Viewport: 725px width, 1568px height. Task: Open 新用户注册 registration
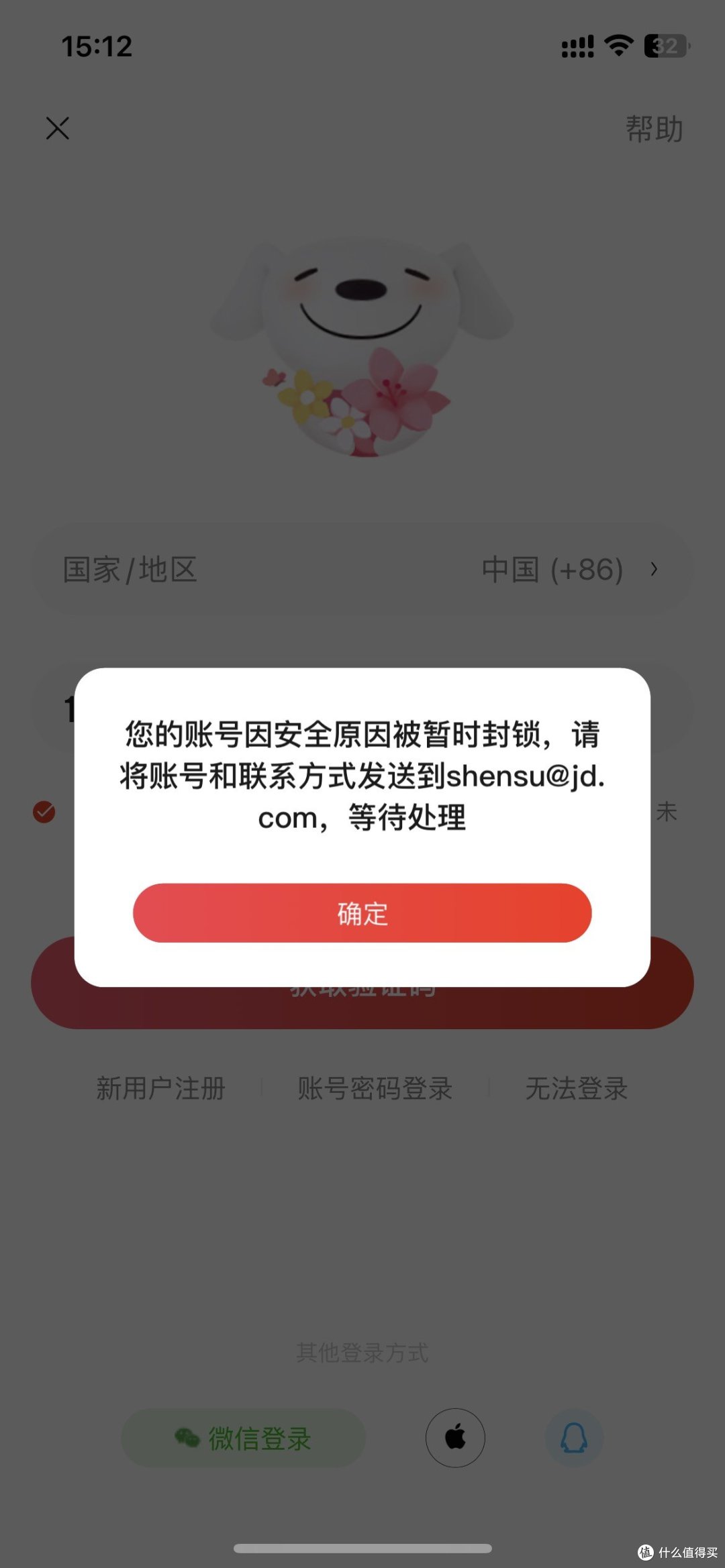click(x=160, y=1088)
